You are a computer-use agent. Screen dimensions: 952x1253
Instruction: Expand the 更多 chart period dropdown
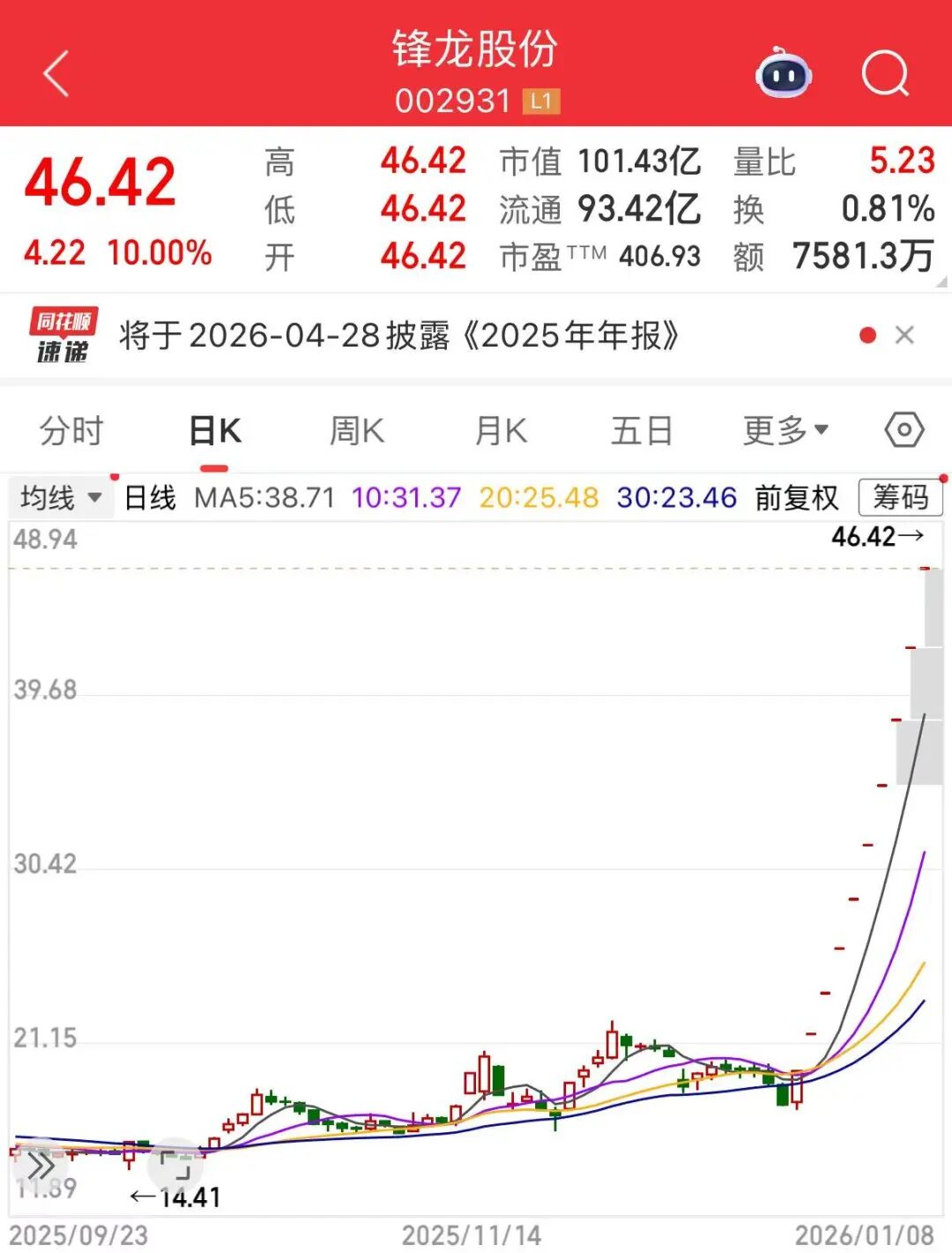pyautogui.click(x=785, y=431)
